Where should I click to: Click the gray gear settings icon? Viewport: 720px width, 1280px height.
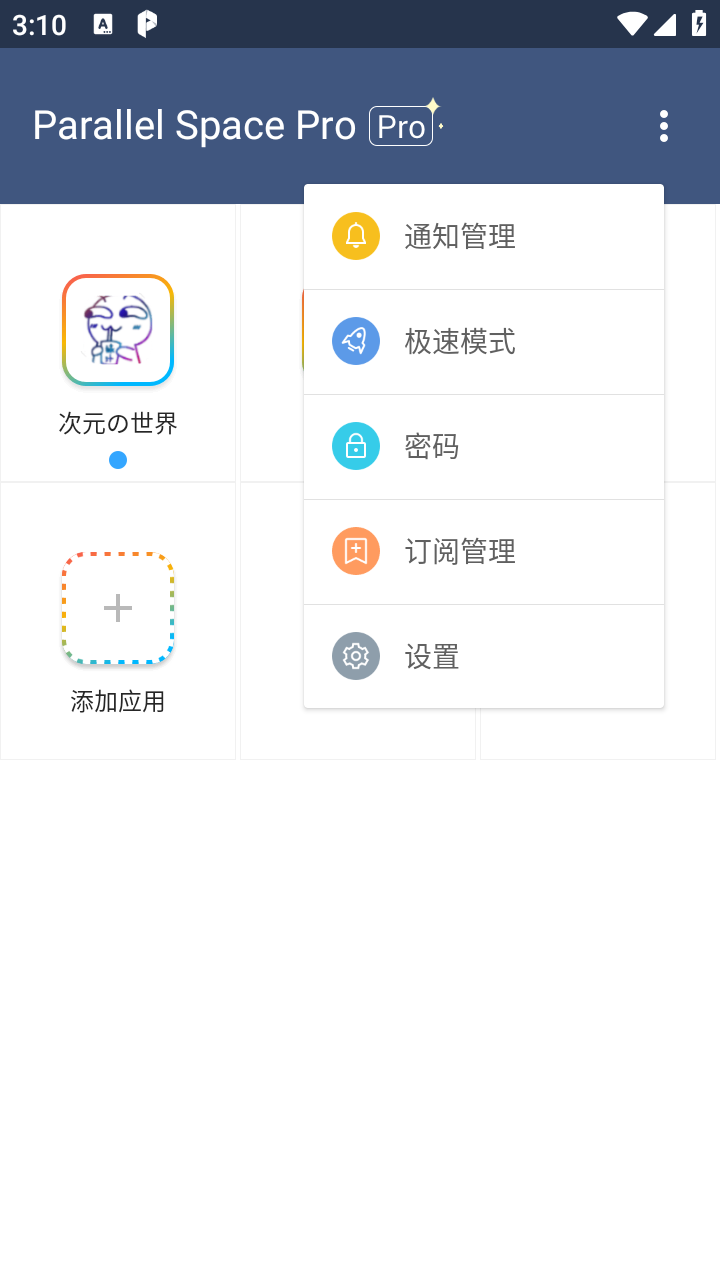355,656
